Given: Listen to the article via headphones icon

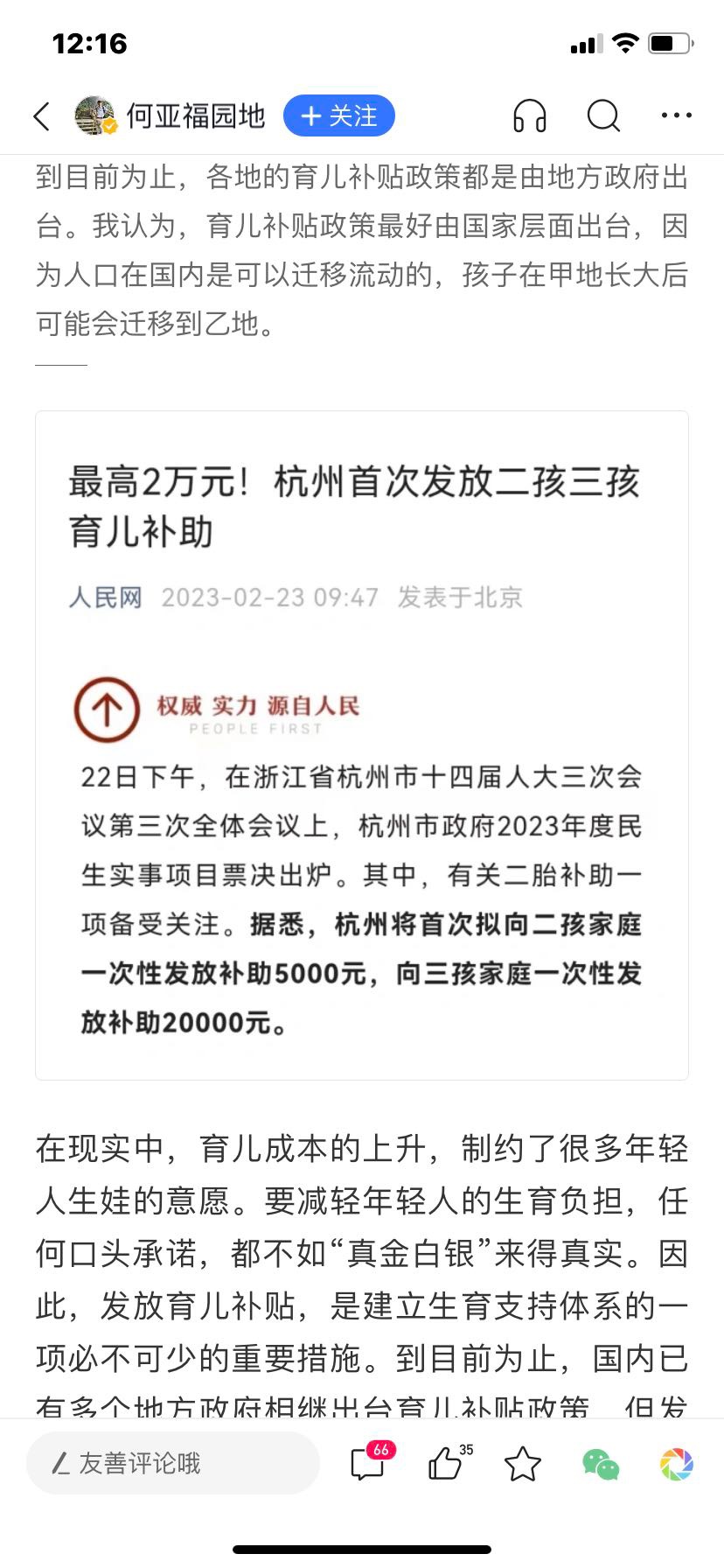Looking at the screenshot, I should click(x=529, y=115).
